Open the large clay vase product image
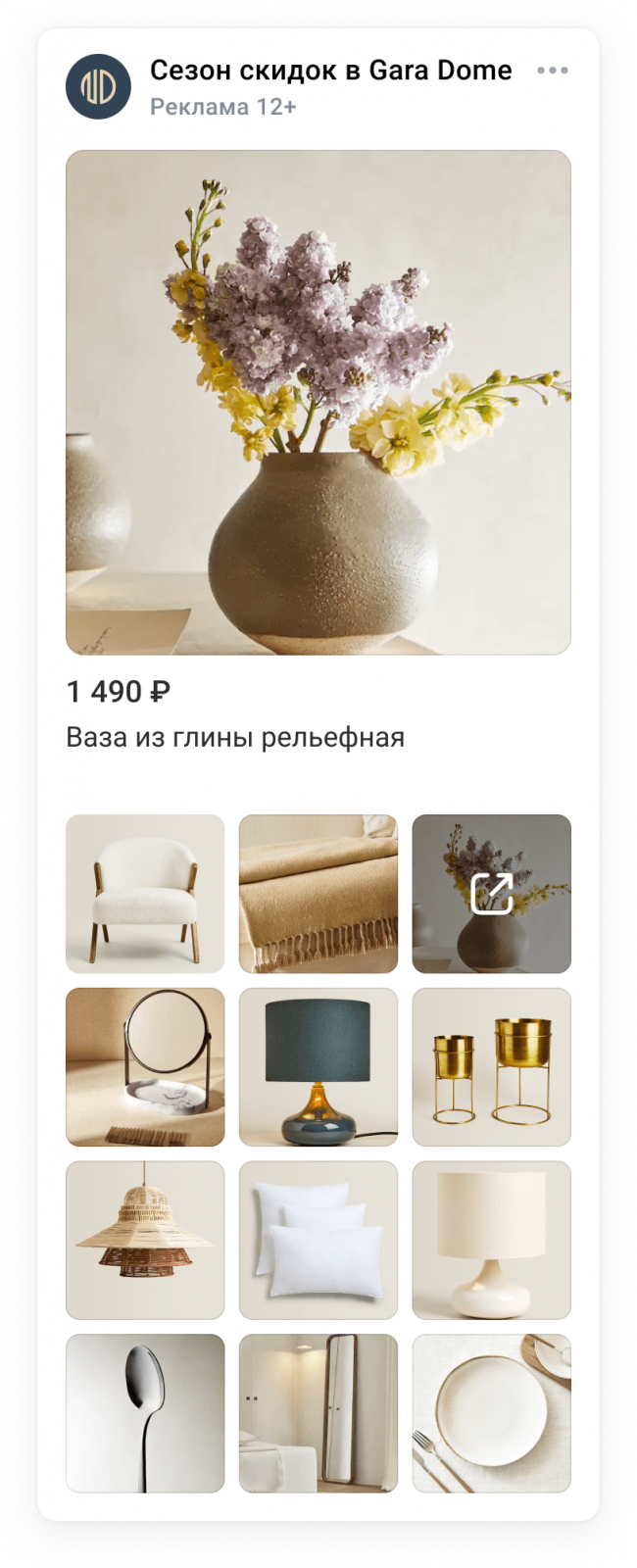The height and width of the screenshot is (1568, 637). tap(318, 402)
